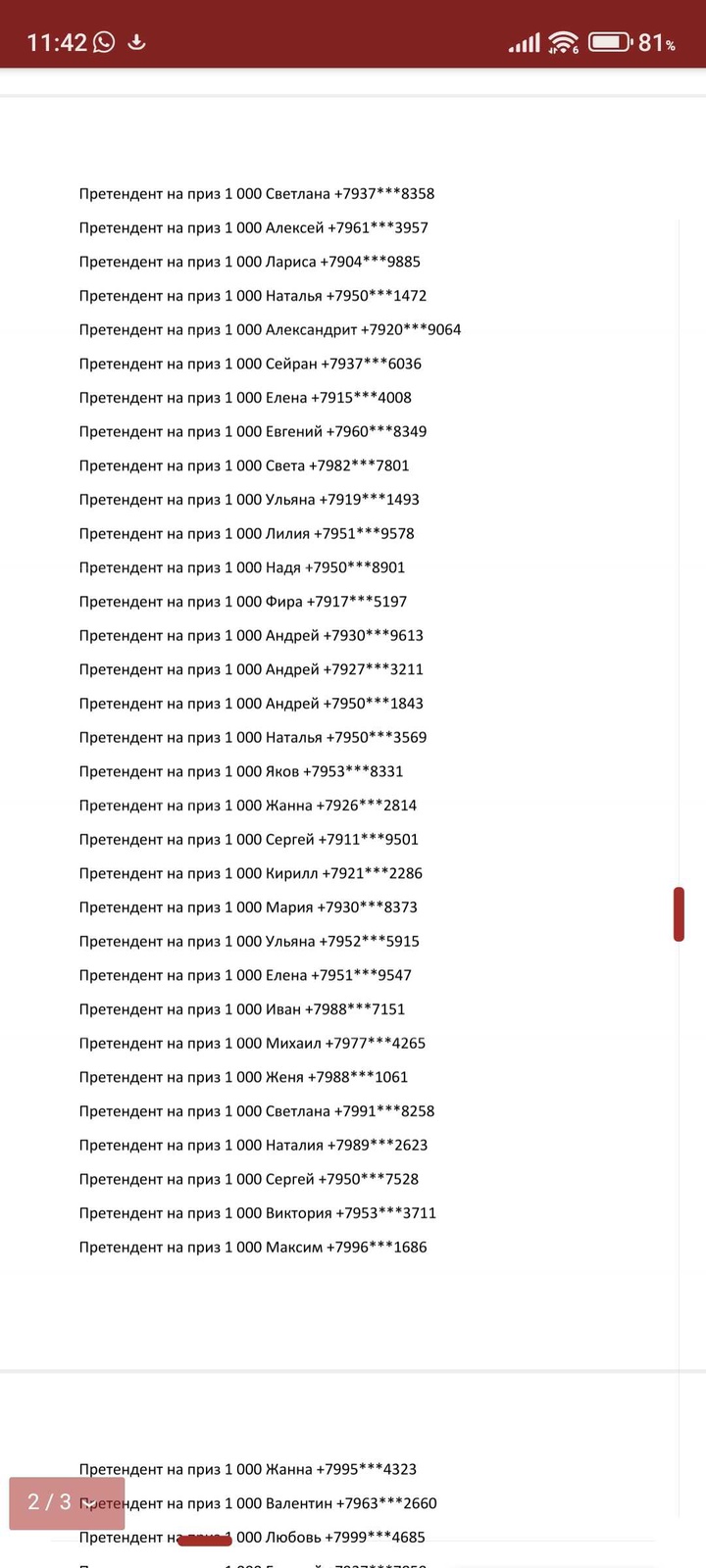Image resolution: width=706 pixels, height=1568 pixels.
Task: Tap the red scroll handle
Action: click(x=679, y=913)
